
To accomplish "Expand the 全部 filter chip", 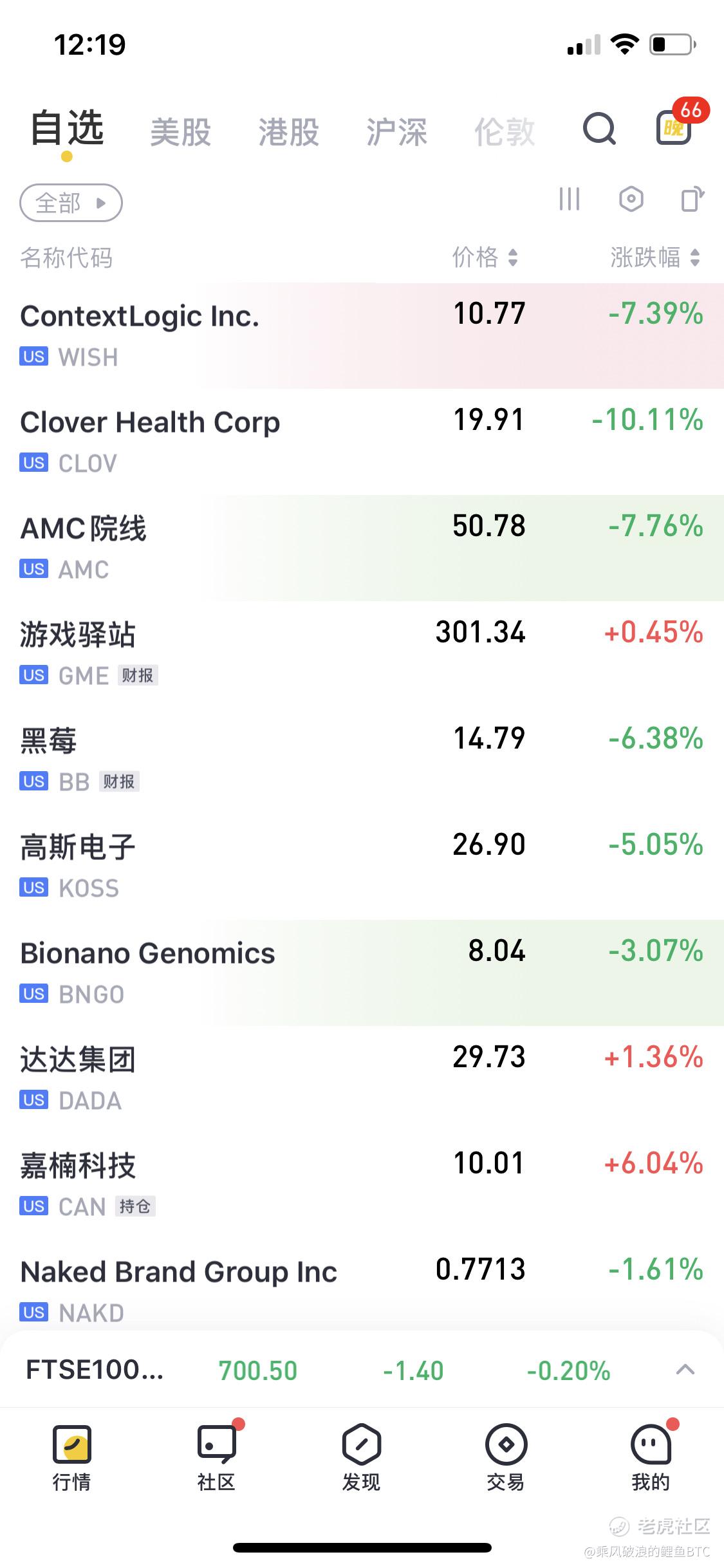I will point(71,203).
